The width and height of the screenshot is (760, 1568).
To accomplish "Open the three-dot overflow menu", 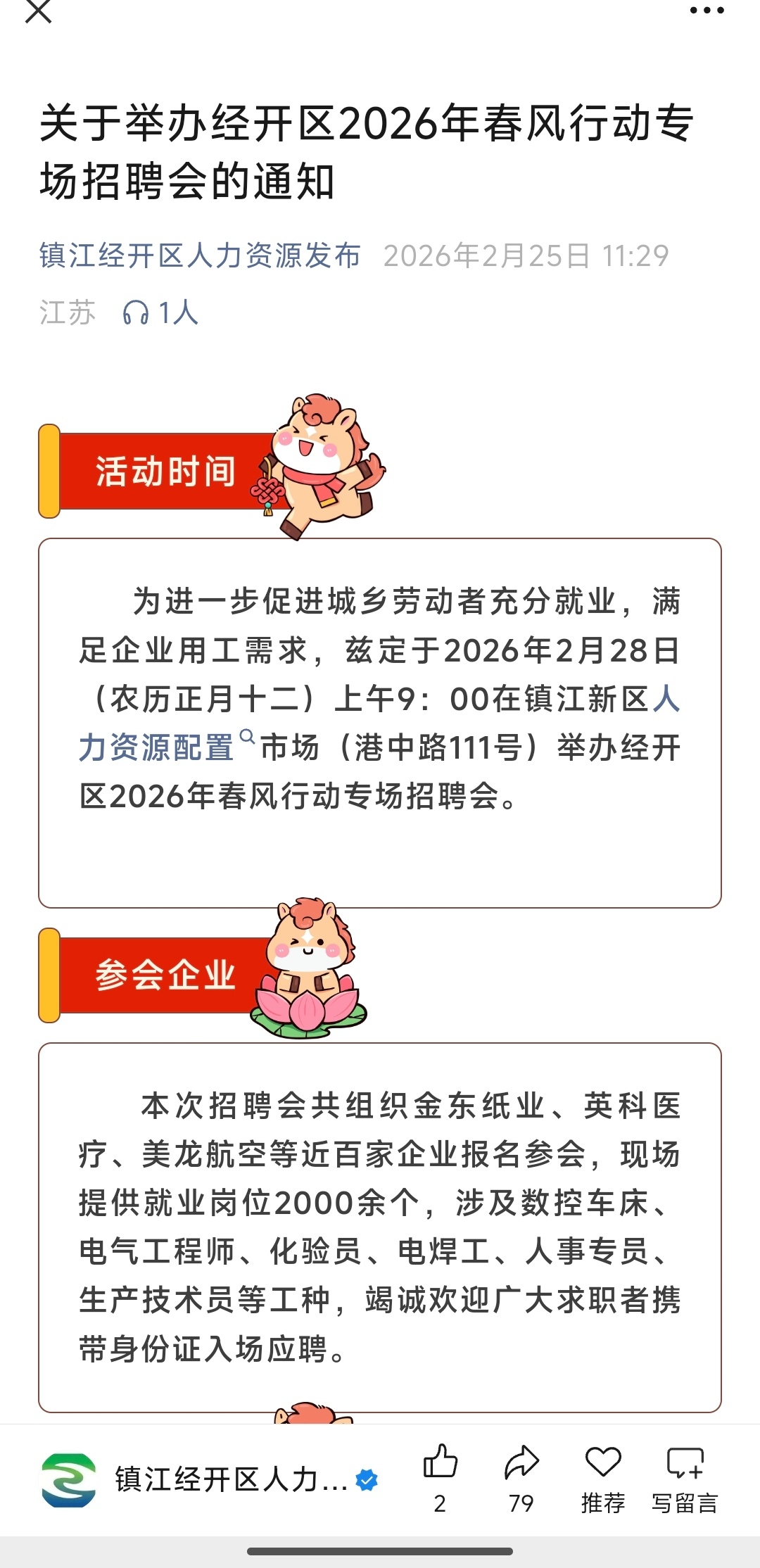I will [x=707, y=11].
